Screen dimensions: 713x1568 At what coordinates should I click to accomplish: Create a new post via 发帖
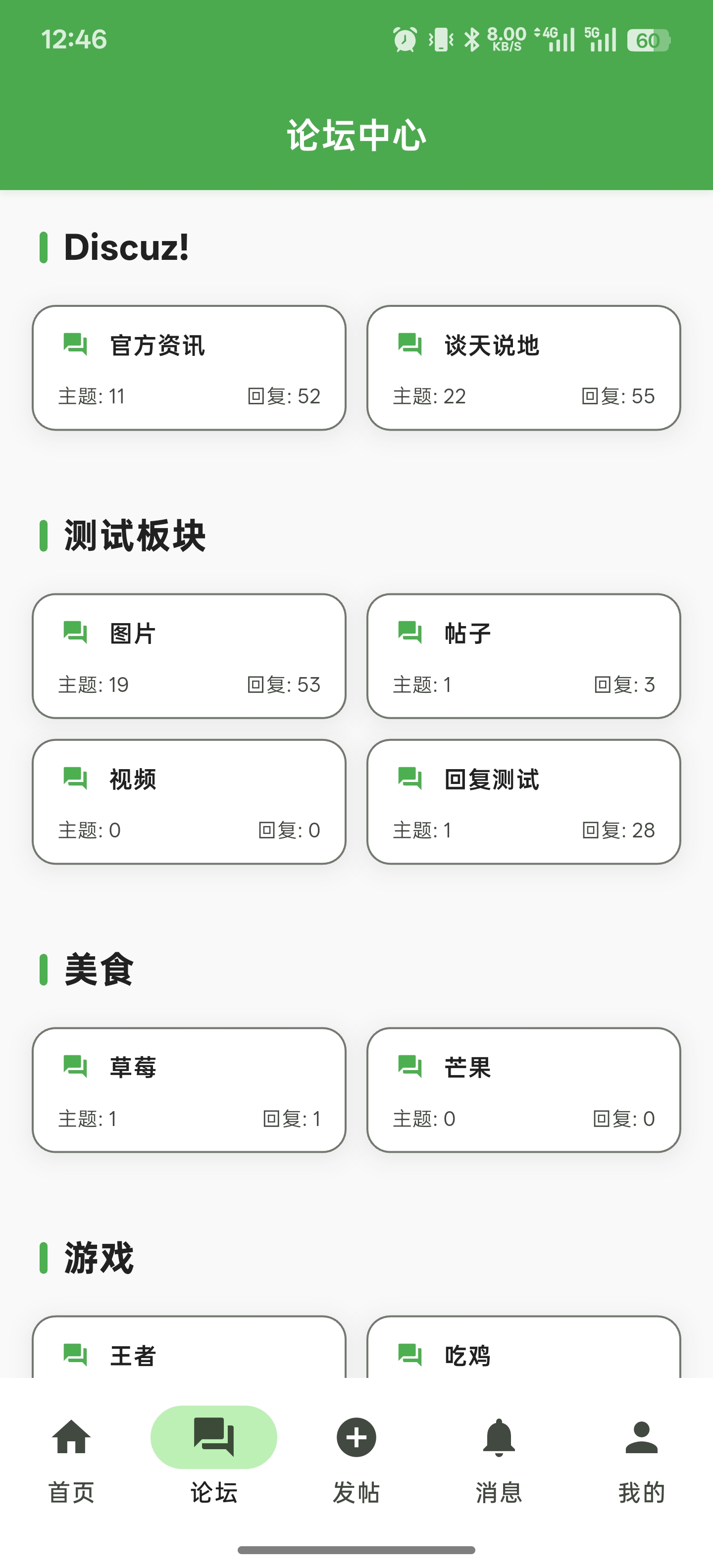point(356,1459)
